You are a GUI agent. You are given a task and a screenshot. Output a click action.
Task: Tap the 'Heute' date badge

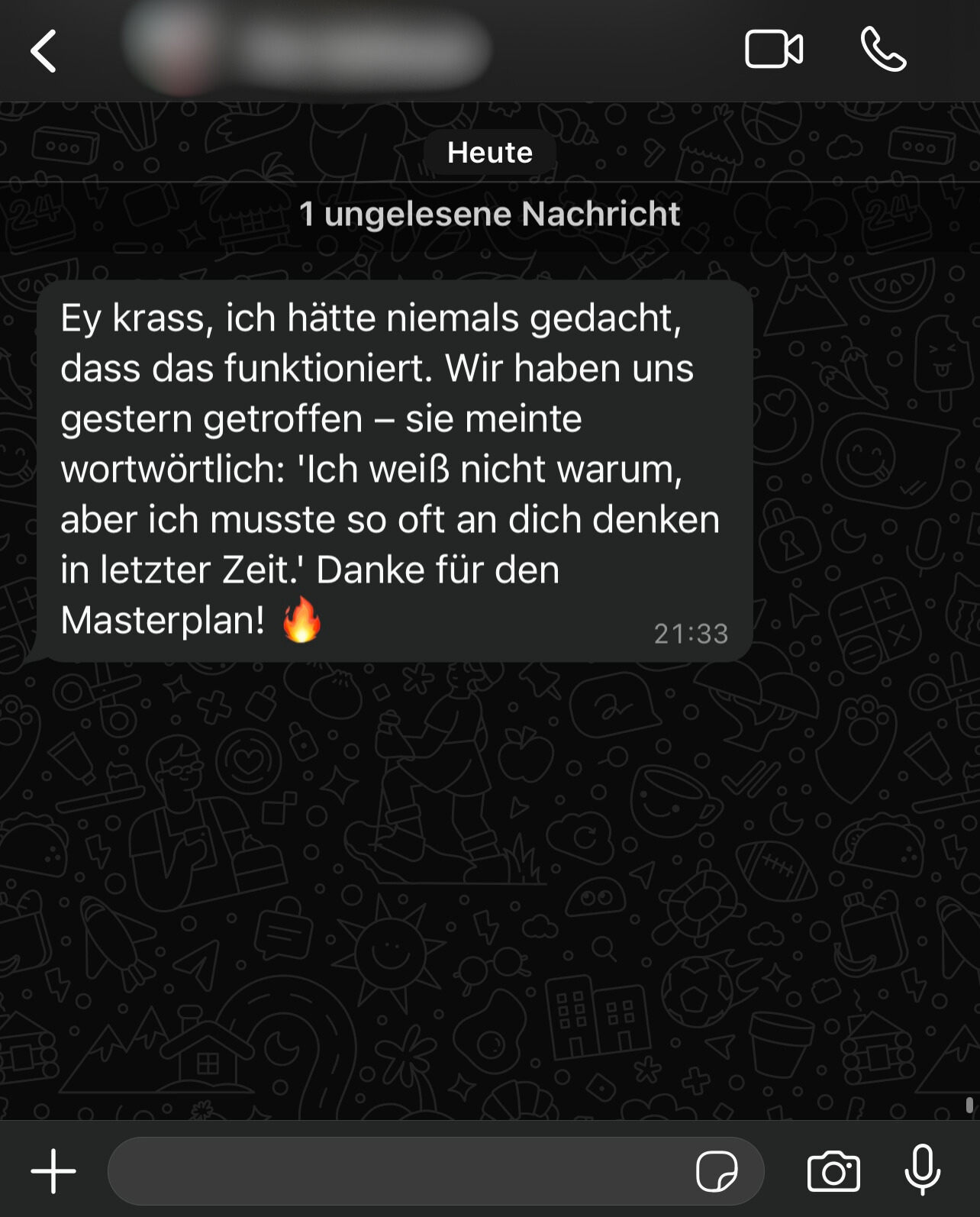click(489, 151)
